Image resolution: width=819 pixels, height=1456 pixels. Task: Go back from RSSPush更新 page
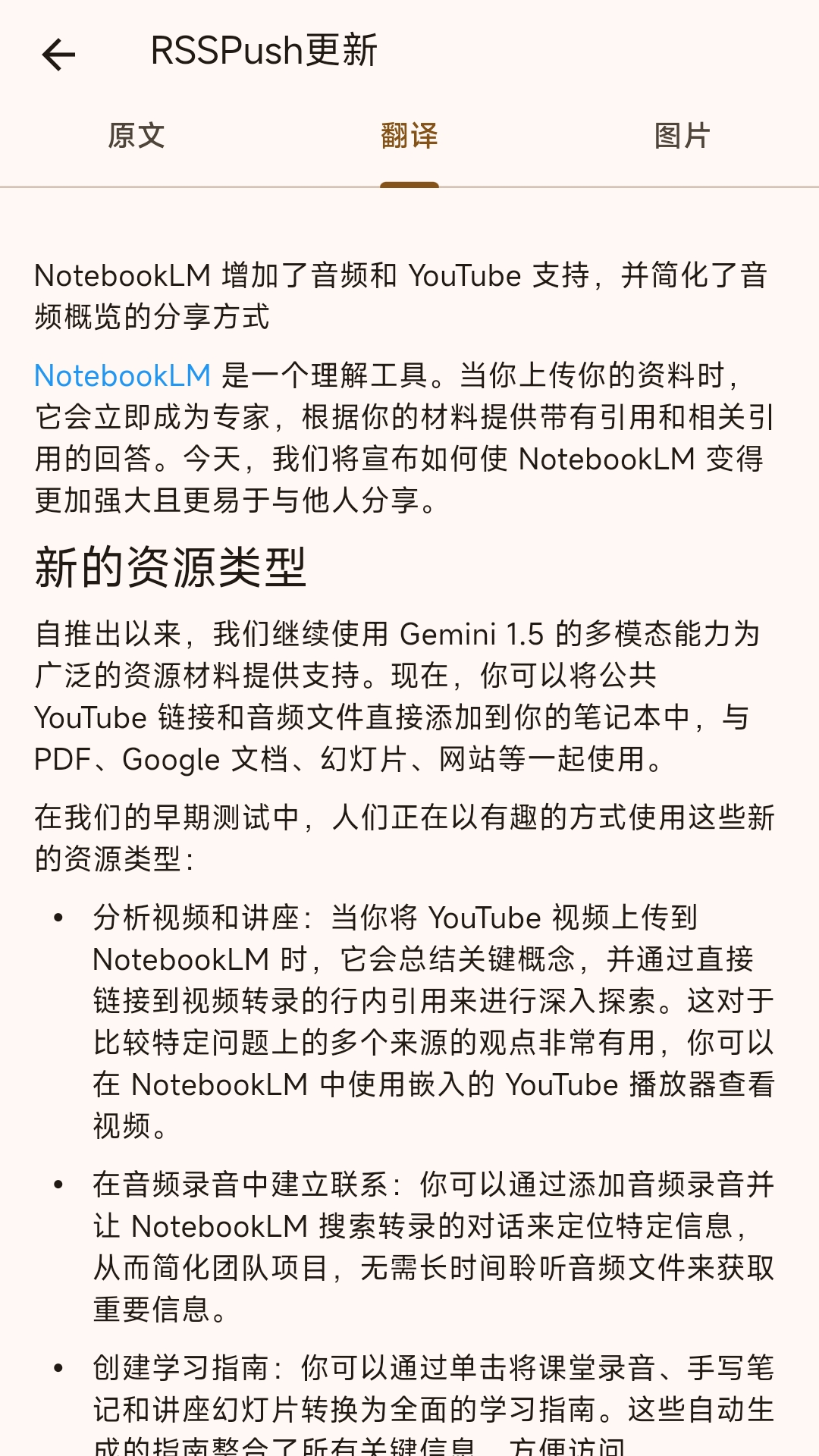tap(58, 55)
